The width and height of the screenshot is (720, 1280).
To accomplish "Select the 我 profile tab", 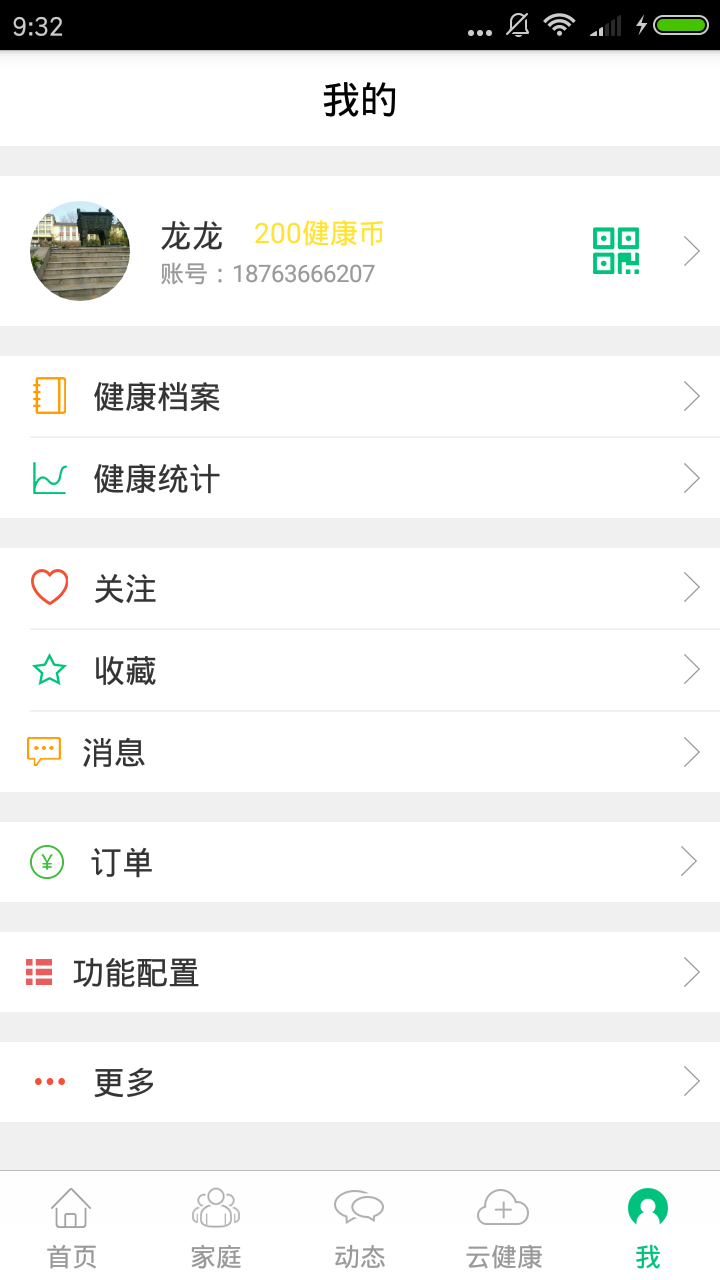I will 648,1226.
